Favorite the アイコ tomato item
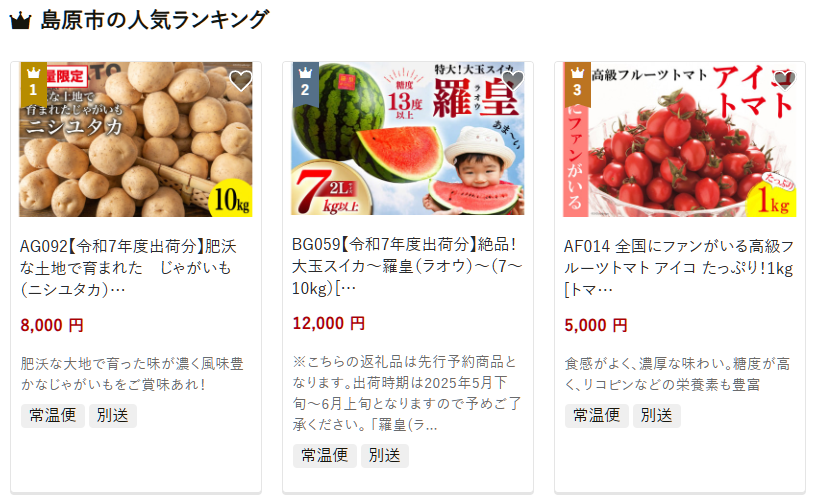Image resolution: width=818 pixels, height=502 pixels. click(x=784, y=81)
